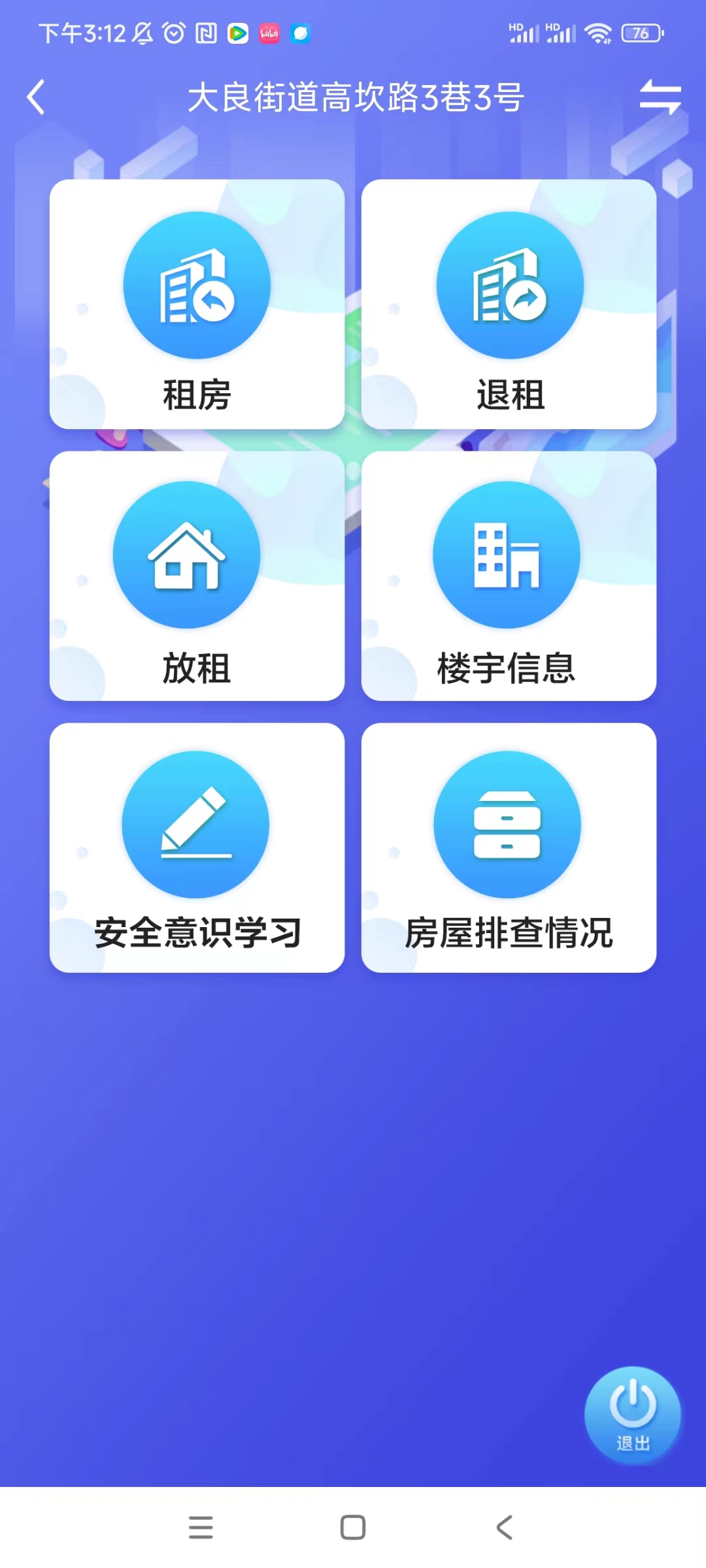
Task: Select the 放租 card
Action: (x=197, y=576)
